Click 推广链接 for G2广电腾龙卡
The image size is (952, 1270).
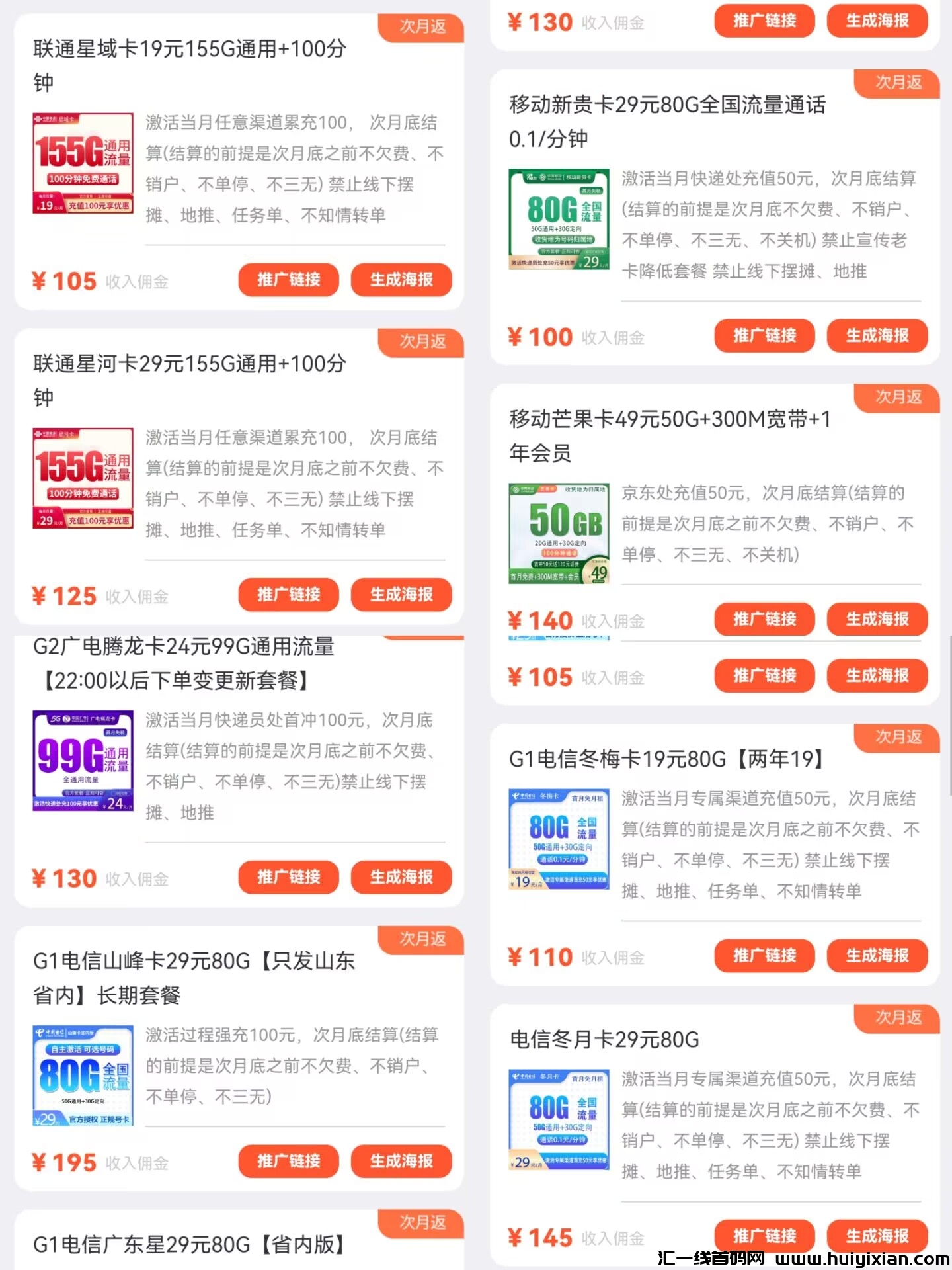click(288, 877)
